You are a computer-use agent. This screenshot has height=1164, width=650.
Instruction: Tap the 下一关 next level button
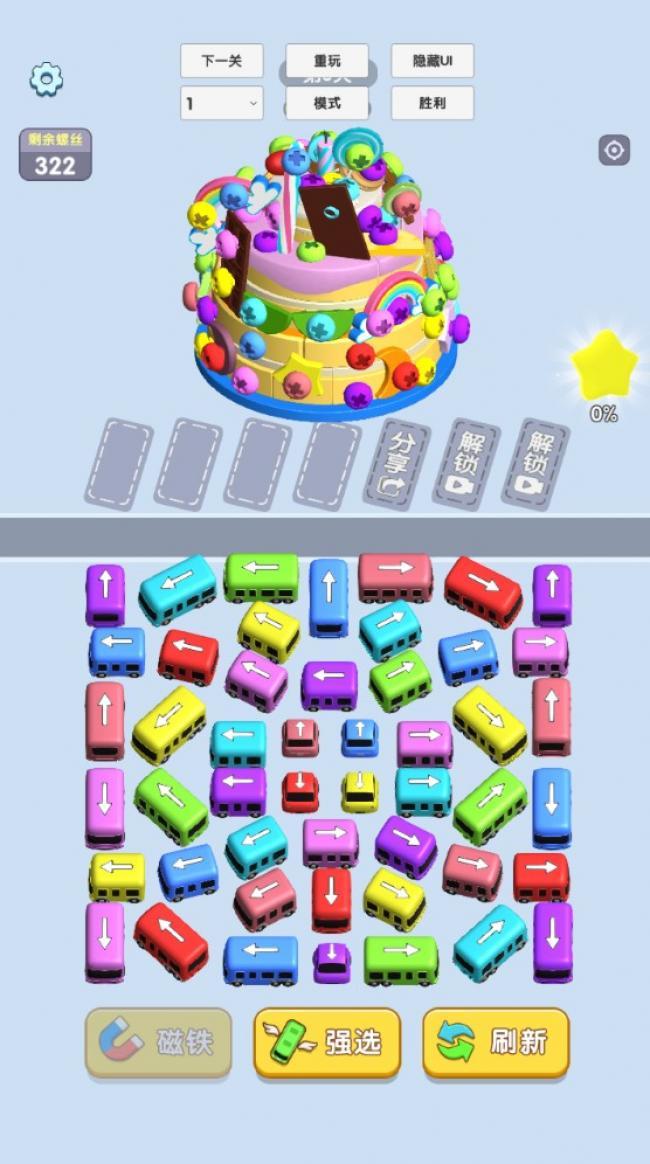(222, 60)
